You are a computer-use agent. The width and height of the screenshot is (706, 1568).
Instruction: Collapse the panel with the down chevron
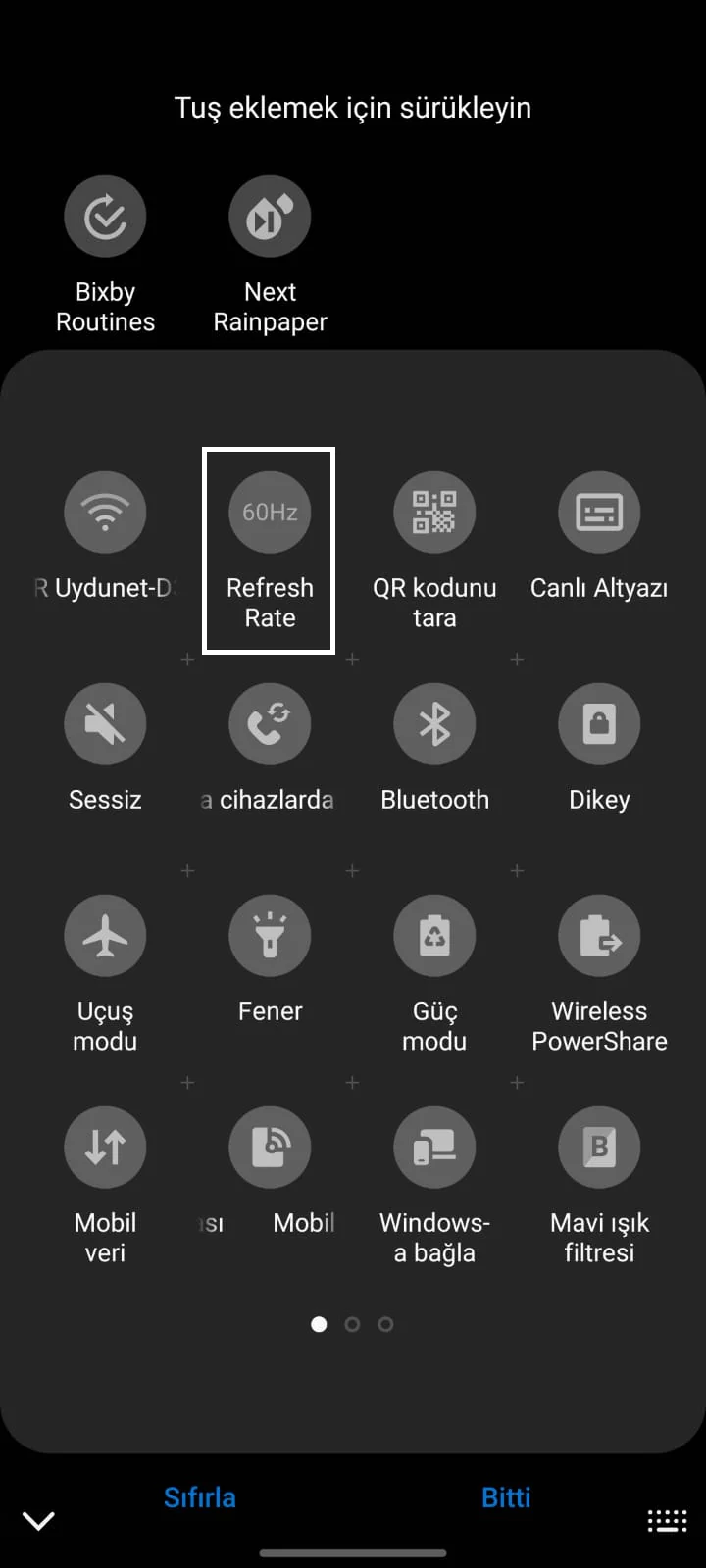(x=38, y=1520)
